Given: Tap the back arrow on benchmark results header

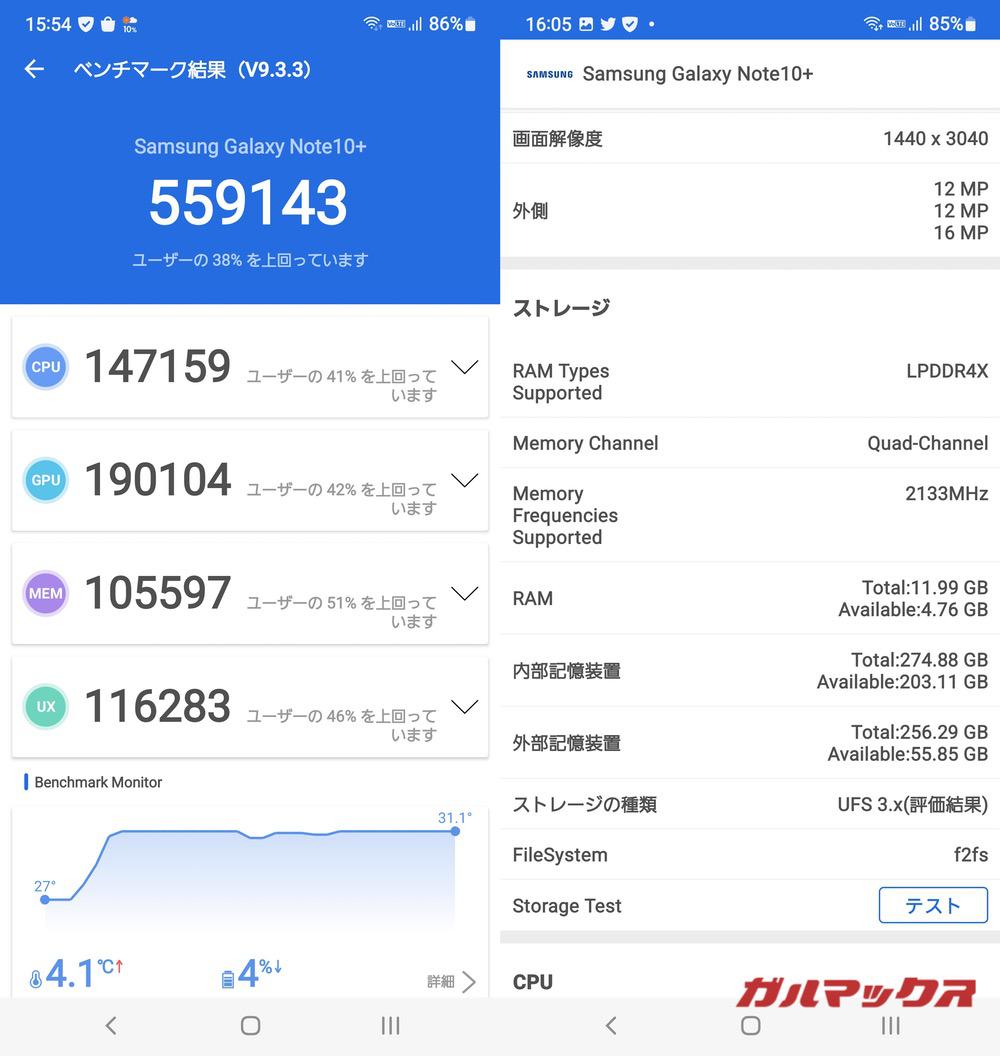Looking at the screenshot, I should [x=34, y=70].
